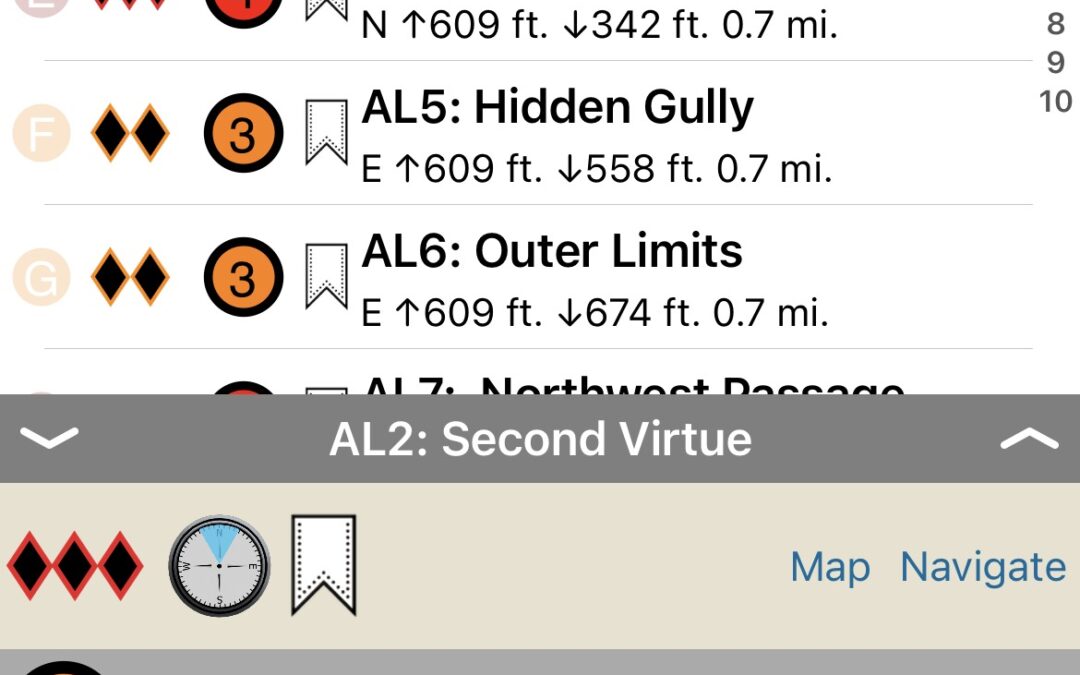Expand the AL2: Second Virtue panel upward
The width and height of the screenshot is (1080, 675).
pos(1029,439)
